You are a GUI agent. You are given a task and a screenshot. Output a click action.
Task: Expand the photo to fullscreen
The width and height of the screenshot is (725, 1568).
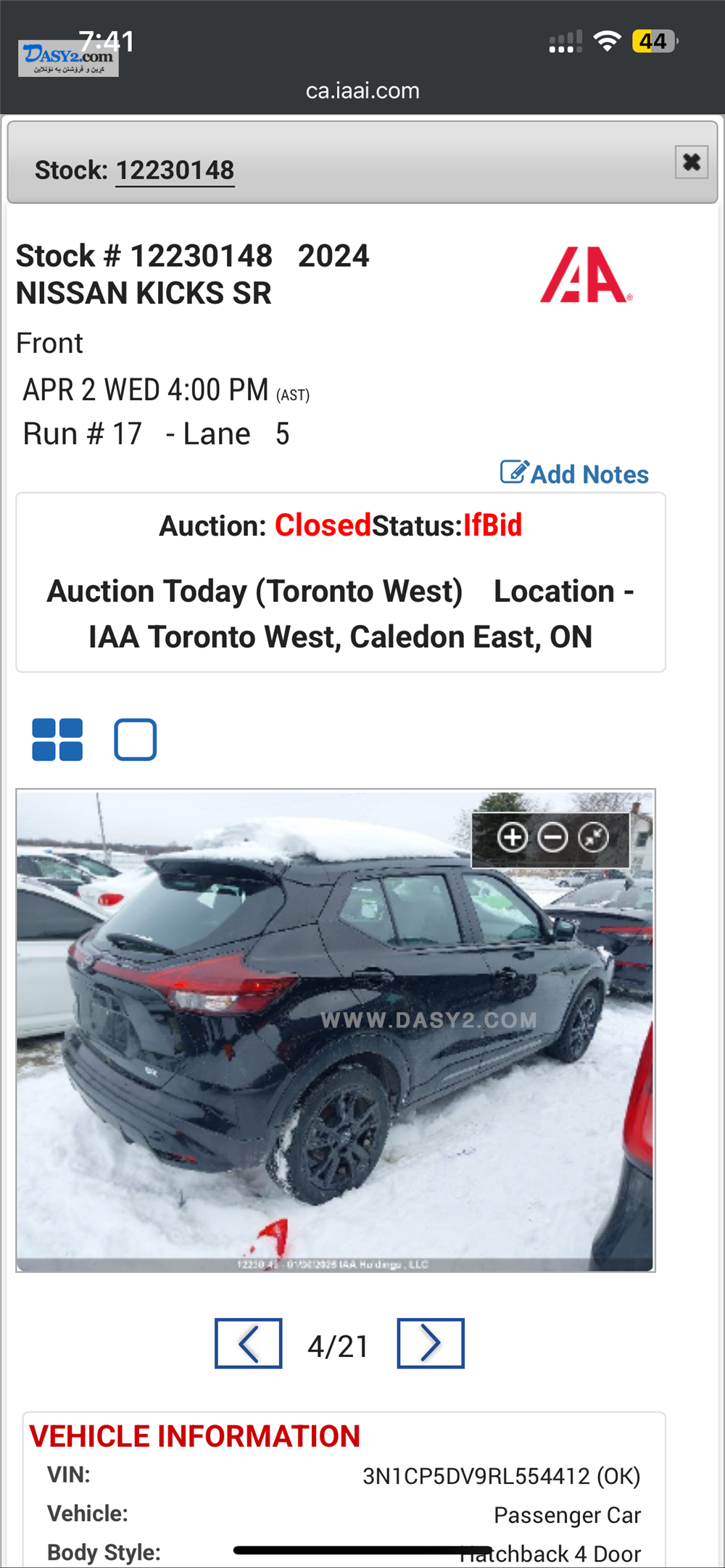593,837
